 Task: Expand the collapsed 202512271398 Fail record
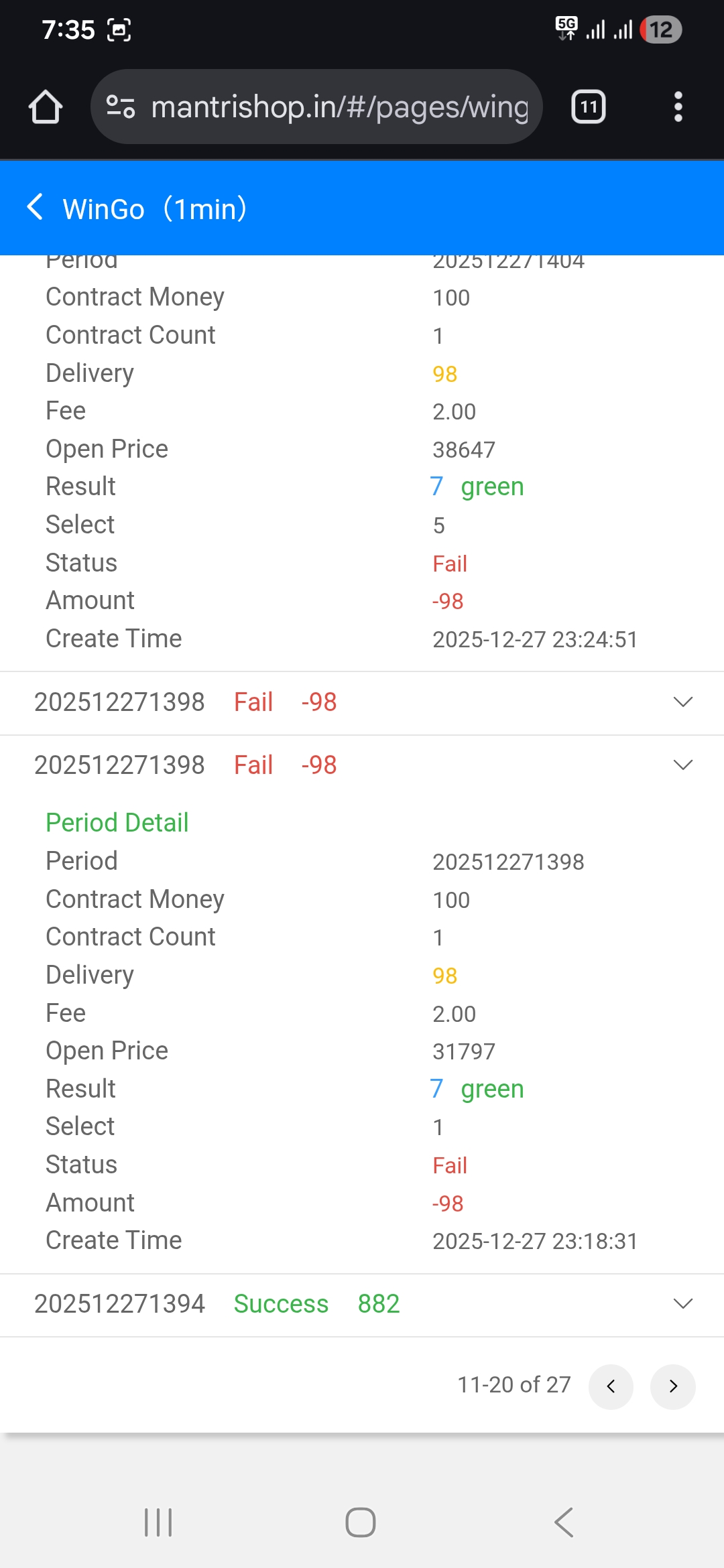point(682,702)
